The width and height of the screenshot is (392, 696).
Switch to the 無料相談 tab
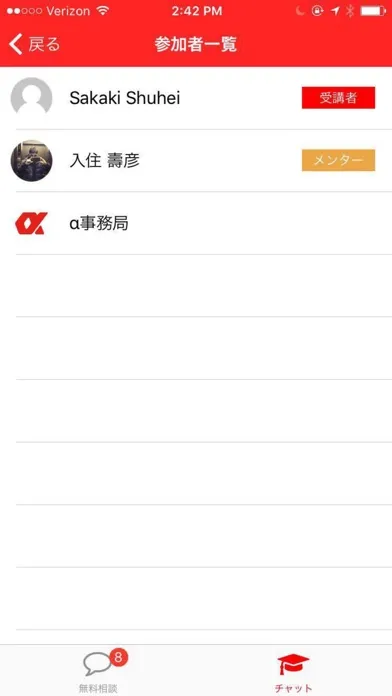98,671
